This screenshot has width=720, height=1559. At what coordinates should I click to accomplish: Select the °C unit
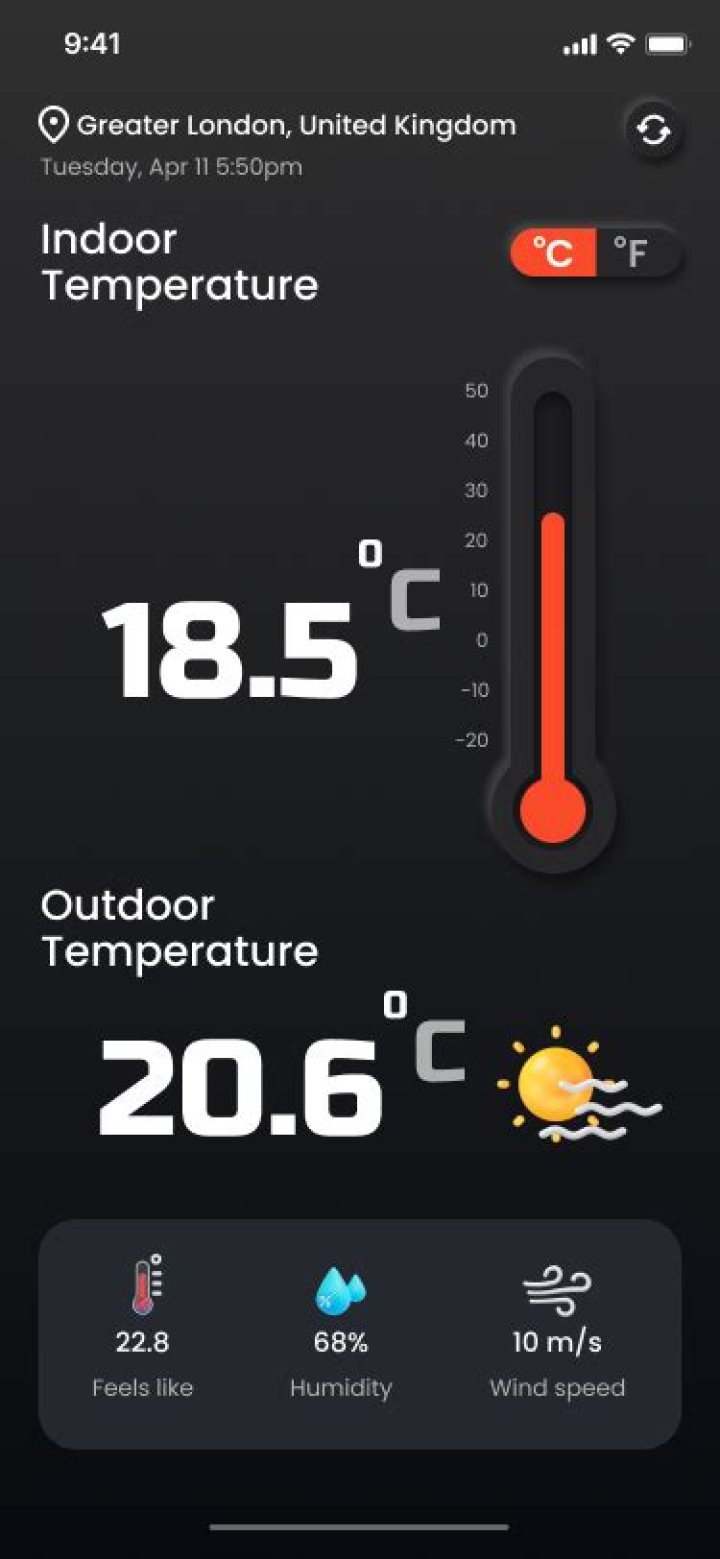[553, 253]
